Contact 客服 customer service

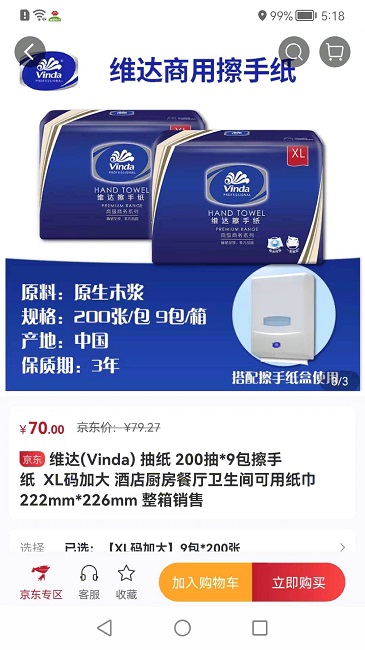[89, 582]
